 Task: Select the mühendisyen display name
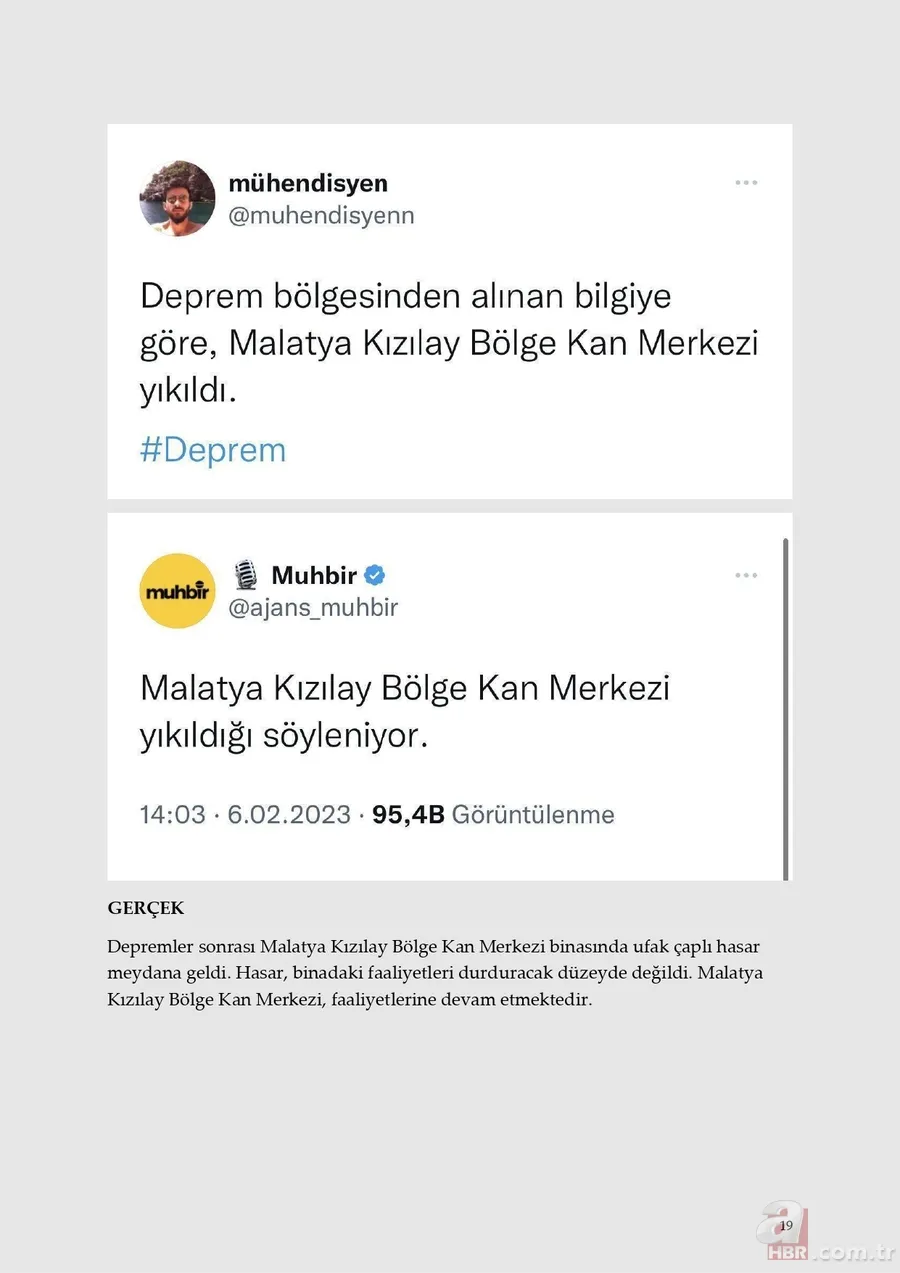(x=308, y=183)
